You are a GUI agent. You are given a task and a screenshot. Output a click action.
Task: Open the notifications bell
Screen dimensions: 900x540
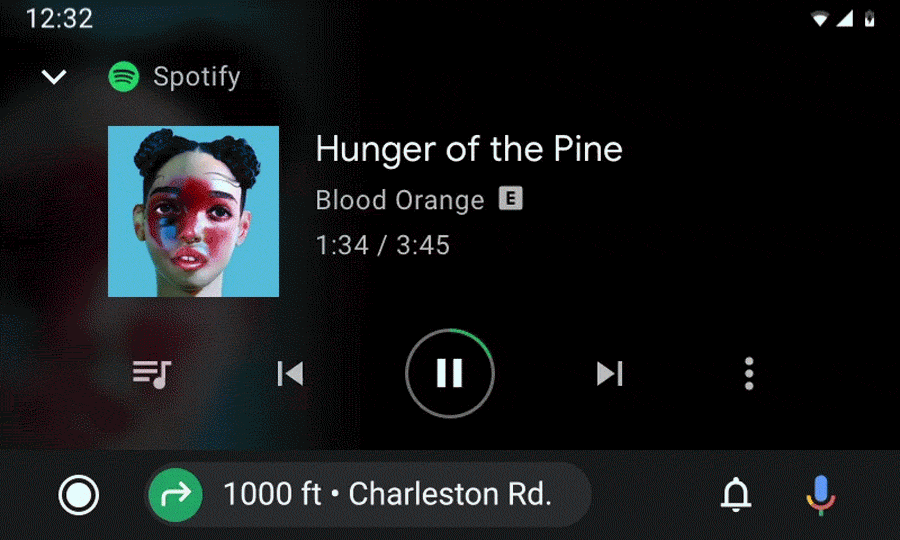(737, 494)
